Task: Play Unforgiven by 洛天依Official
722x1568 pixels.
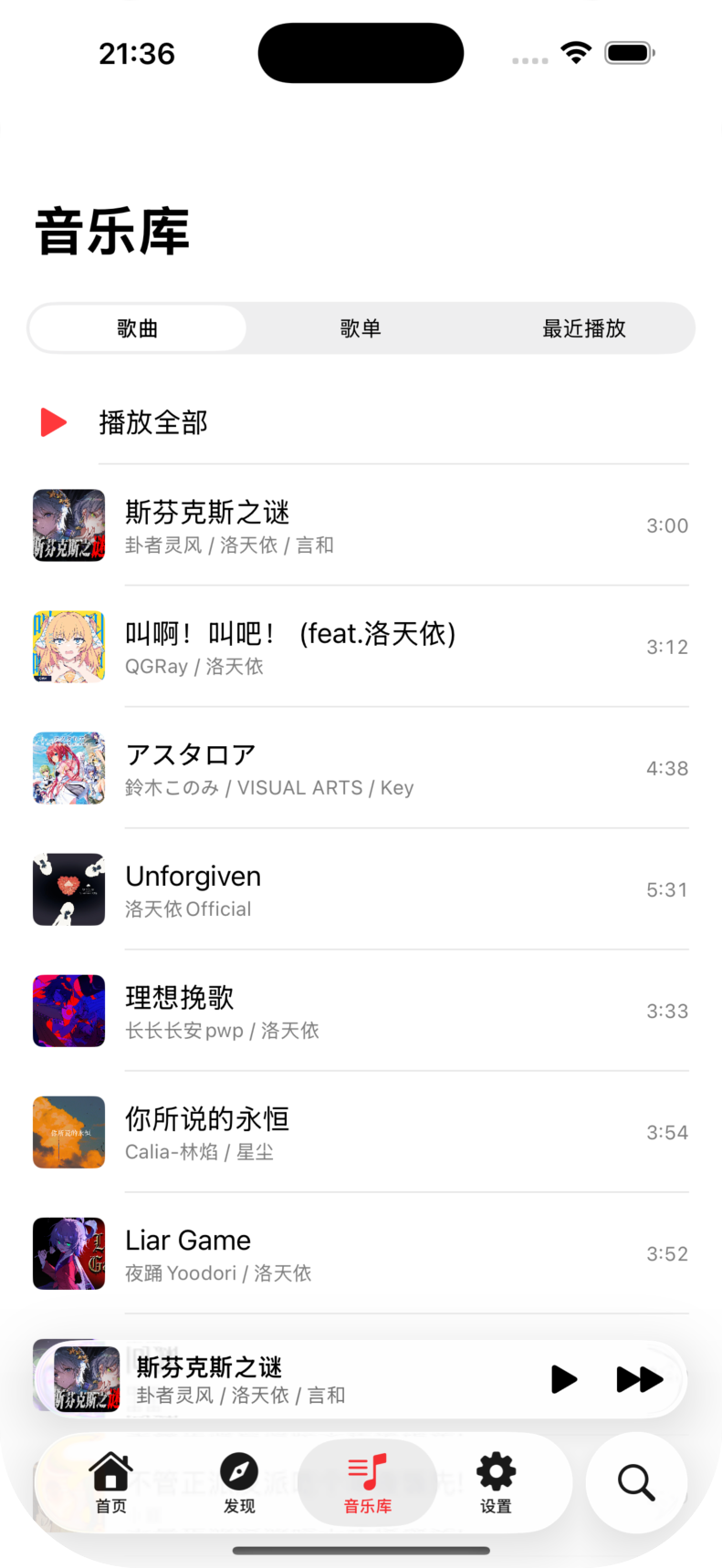Action: (361, 889)
